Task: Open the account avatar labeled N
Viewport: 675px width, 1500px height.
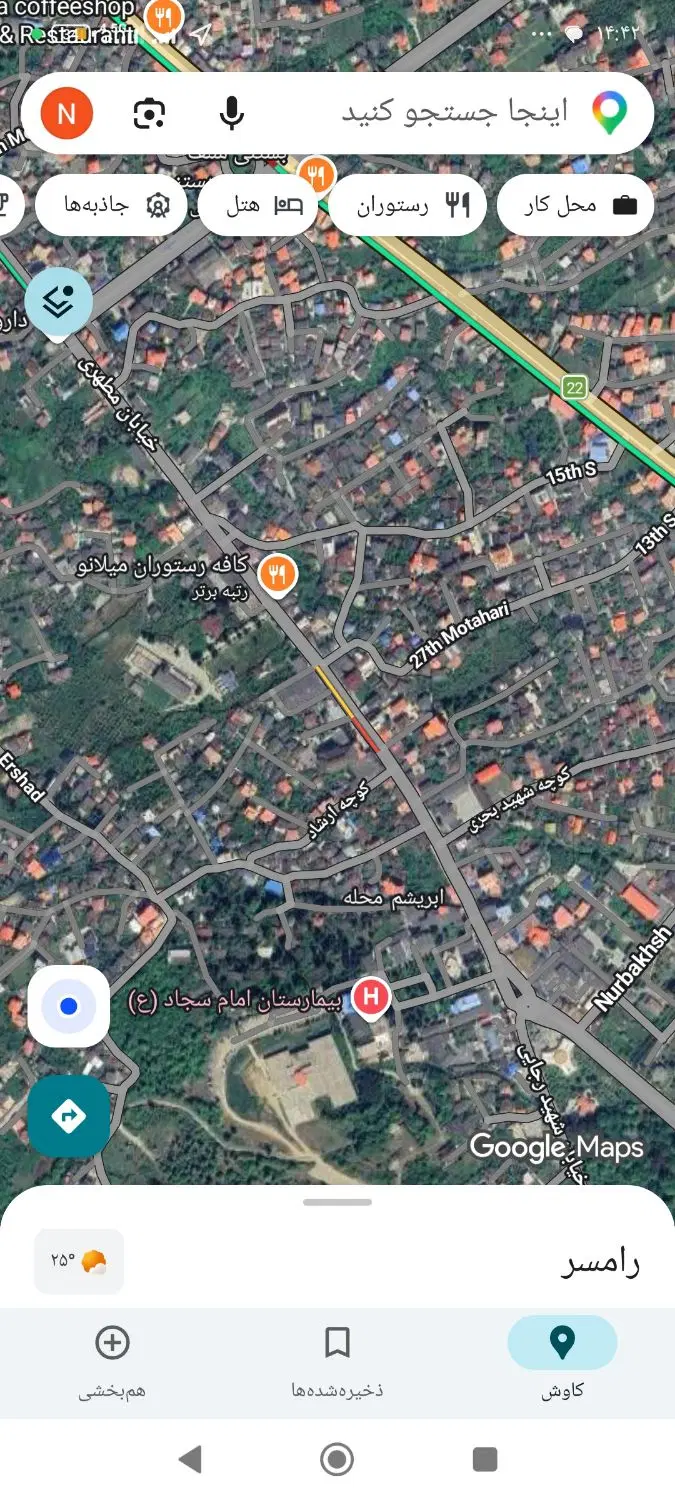Action: click(67, 113)
